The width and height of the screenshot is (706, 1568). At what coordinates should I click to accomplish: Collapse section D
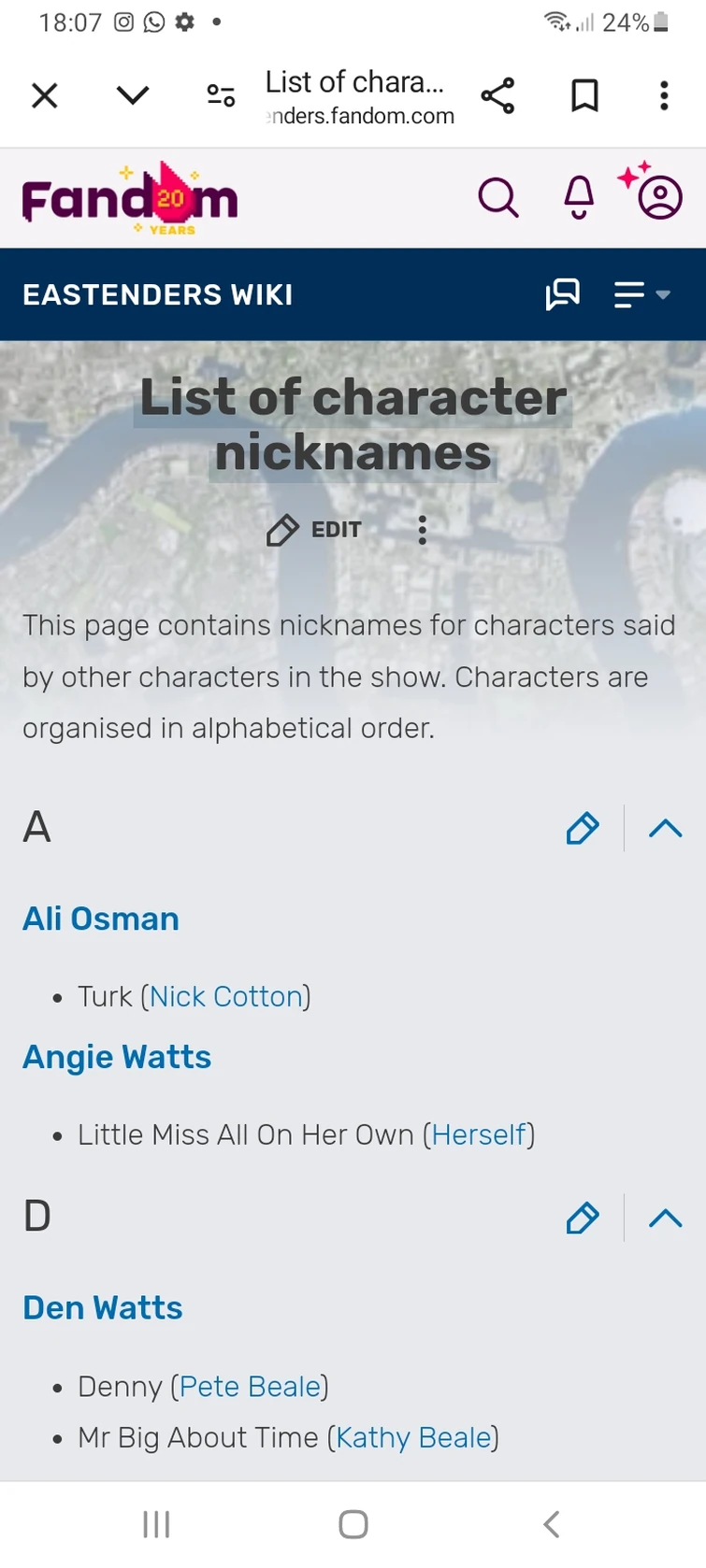coord(665,1218)
